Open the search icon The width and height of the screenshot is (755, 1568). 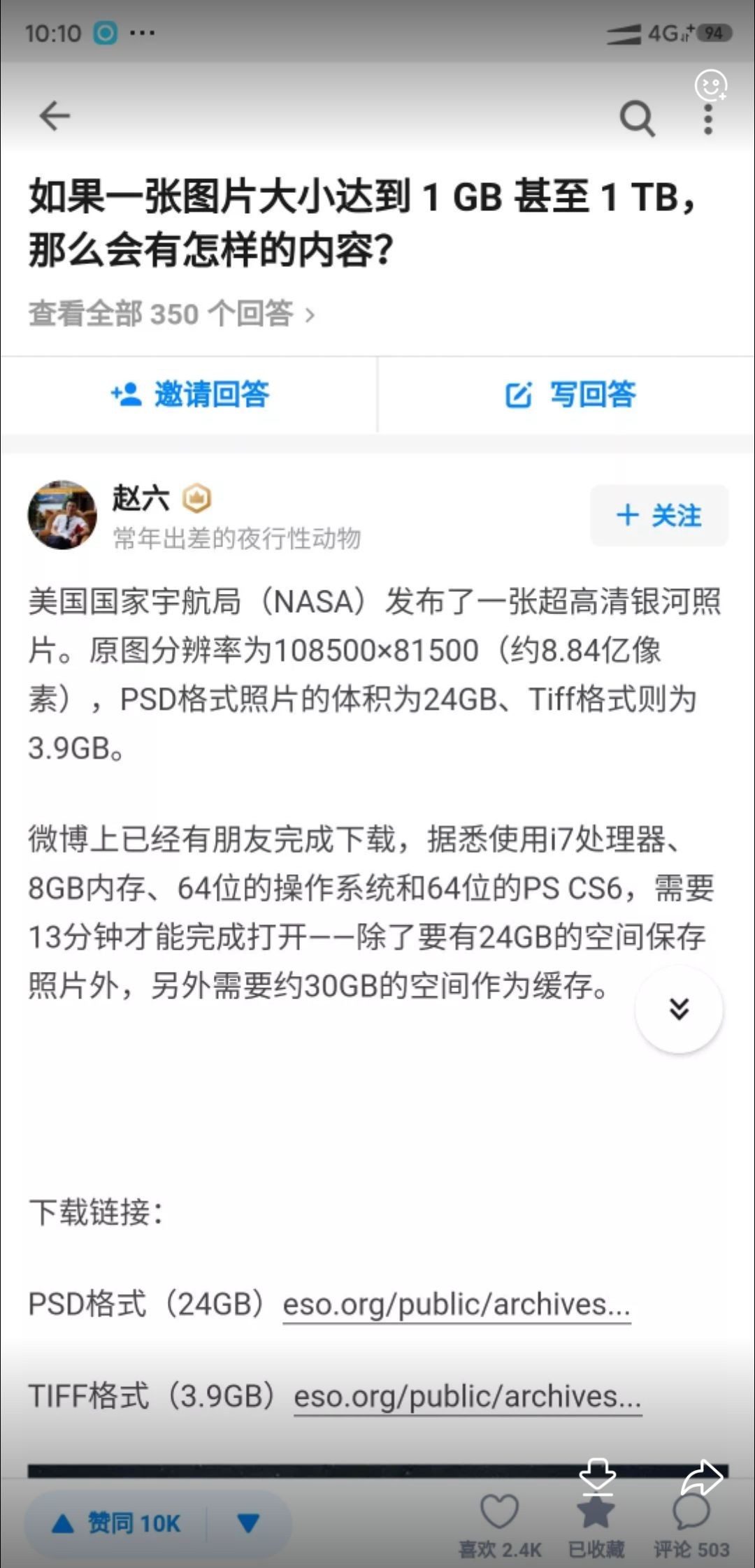point(637,118)
